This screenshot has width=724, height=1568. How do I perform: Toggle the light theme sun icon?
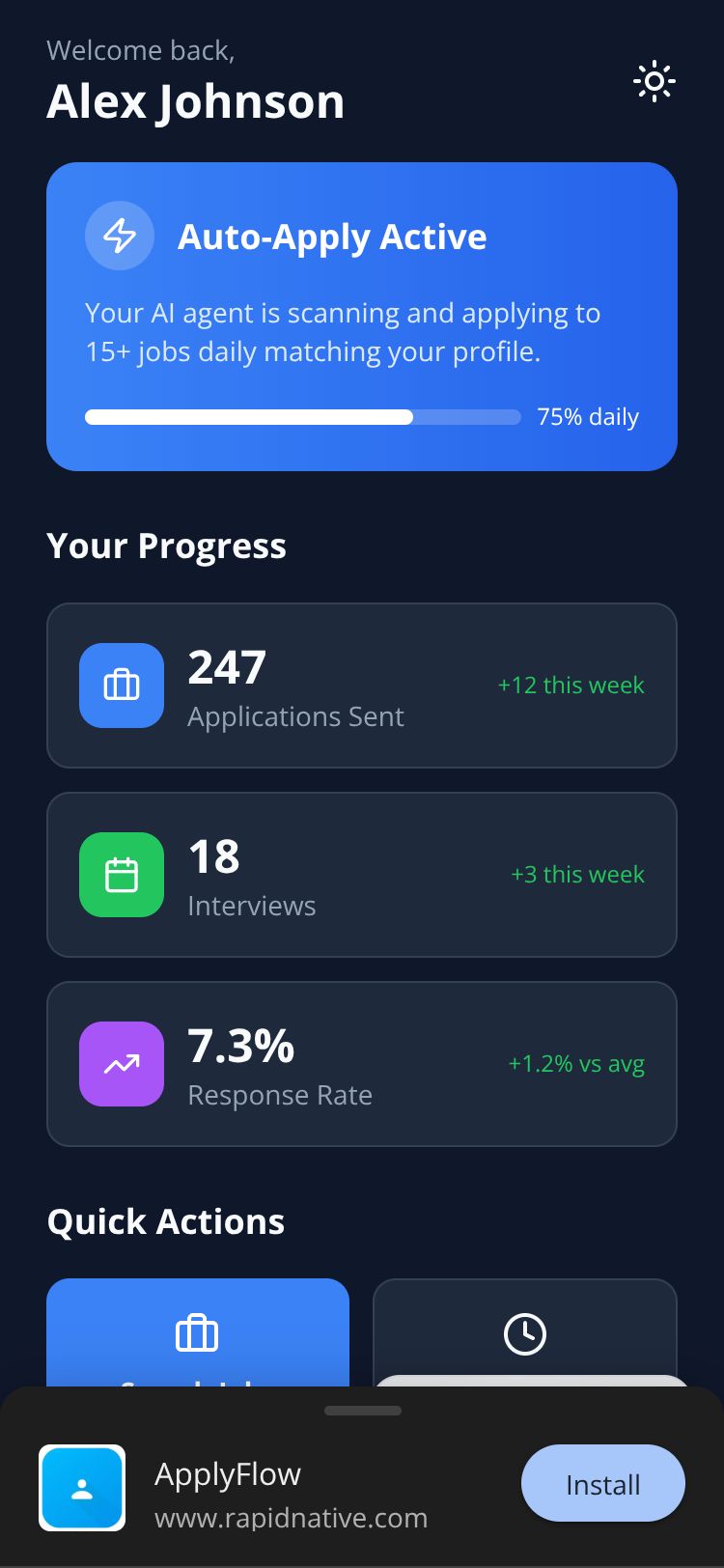tap(654, 81)
